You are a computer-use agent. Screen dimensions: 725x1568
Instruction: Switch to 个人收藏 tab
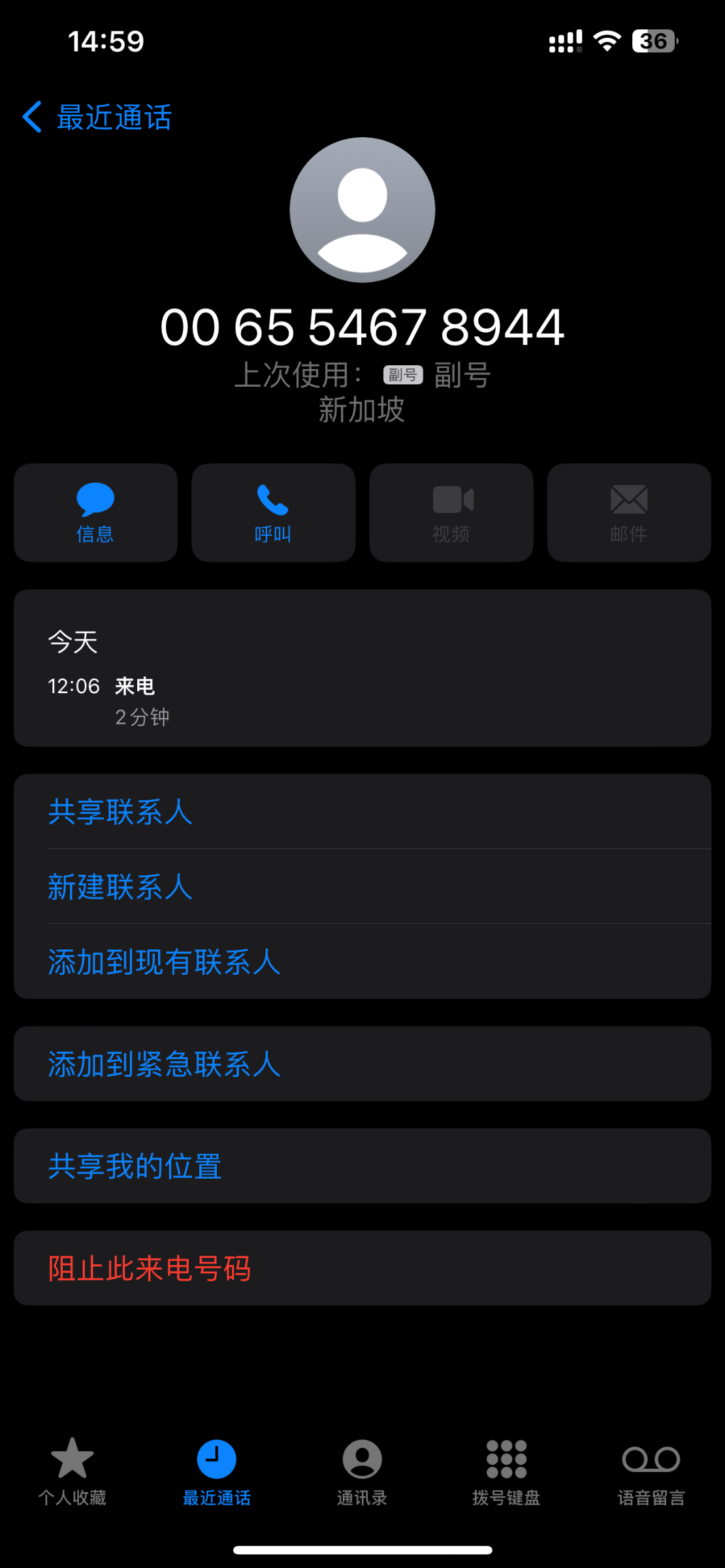point(72,1471)
